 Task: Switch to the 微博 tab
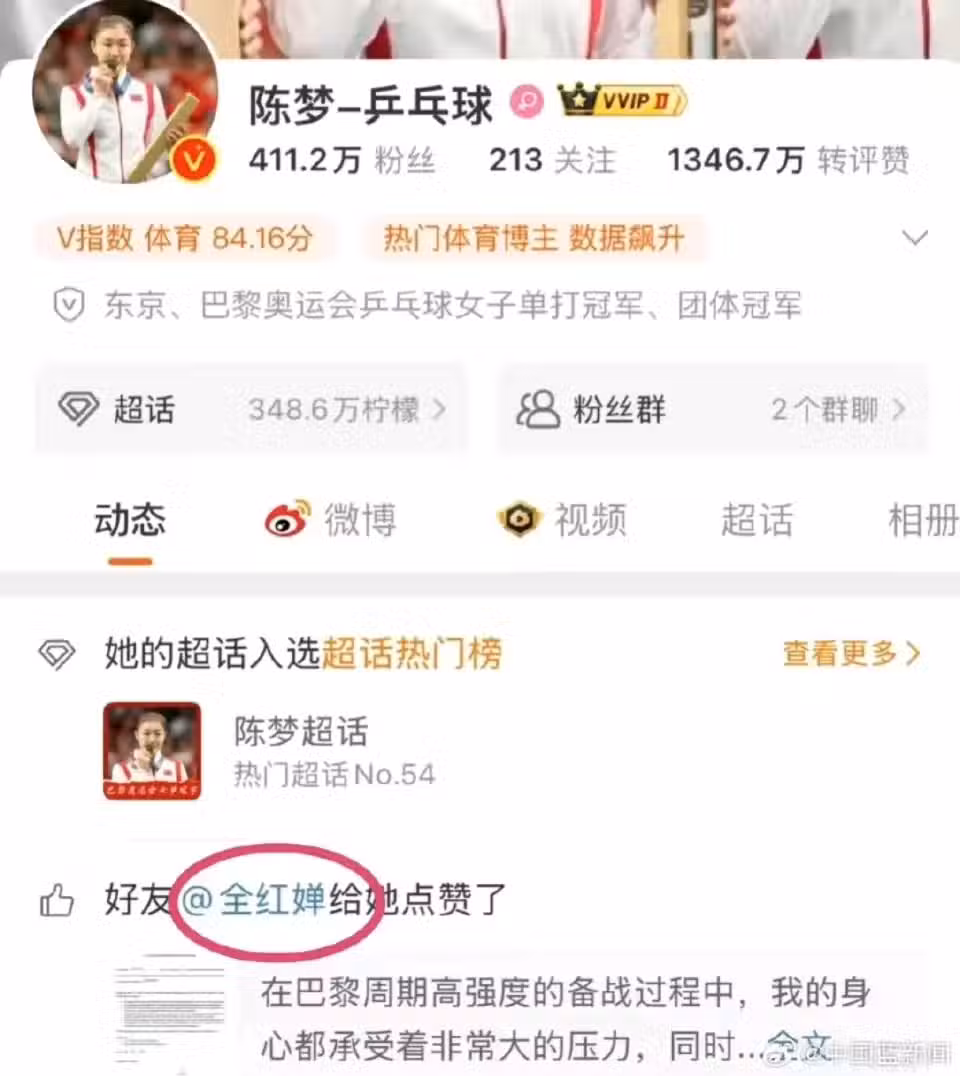click(331, 520)
